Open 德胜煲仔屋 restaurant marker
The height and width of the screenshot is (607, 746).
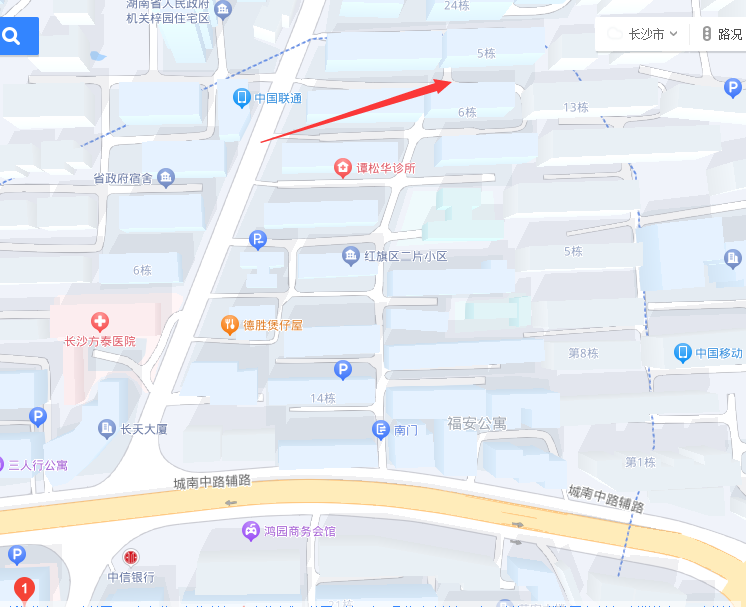tap(230, 324)
